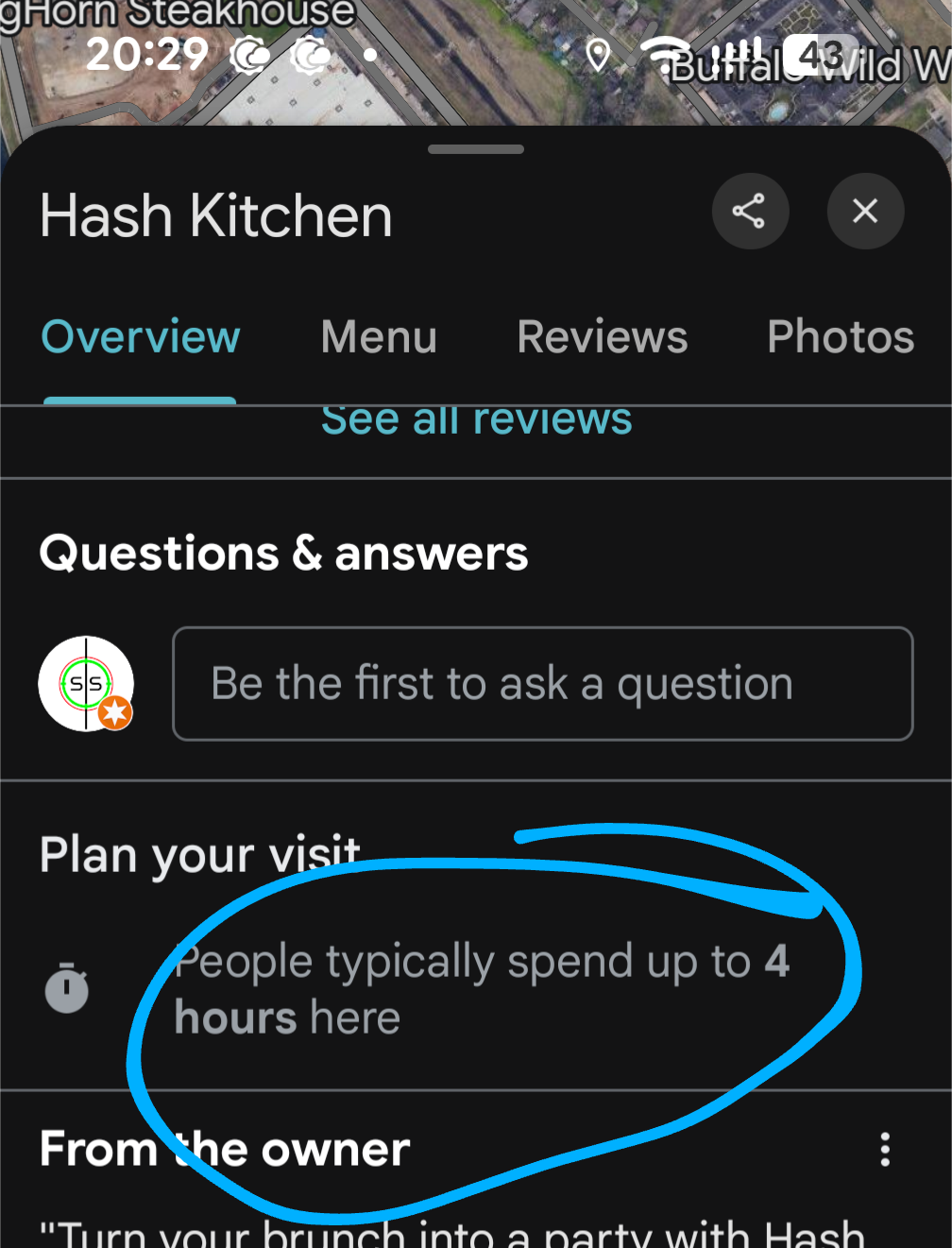Open the Photos tab
This screenshot has height=1248, width=952.
tap(840, 337)
